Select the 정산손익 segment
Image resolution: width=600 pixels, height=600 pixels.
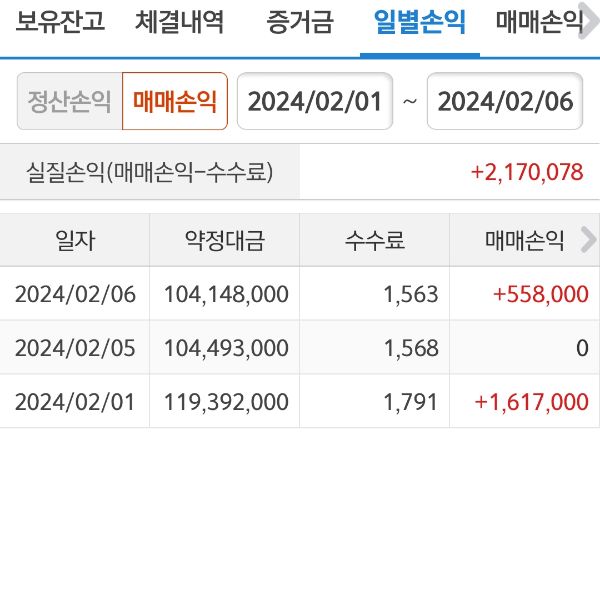click(x=70, y=102)
